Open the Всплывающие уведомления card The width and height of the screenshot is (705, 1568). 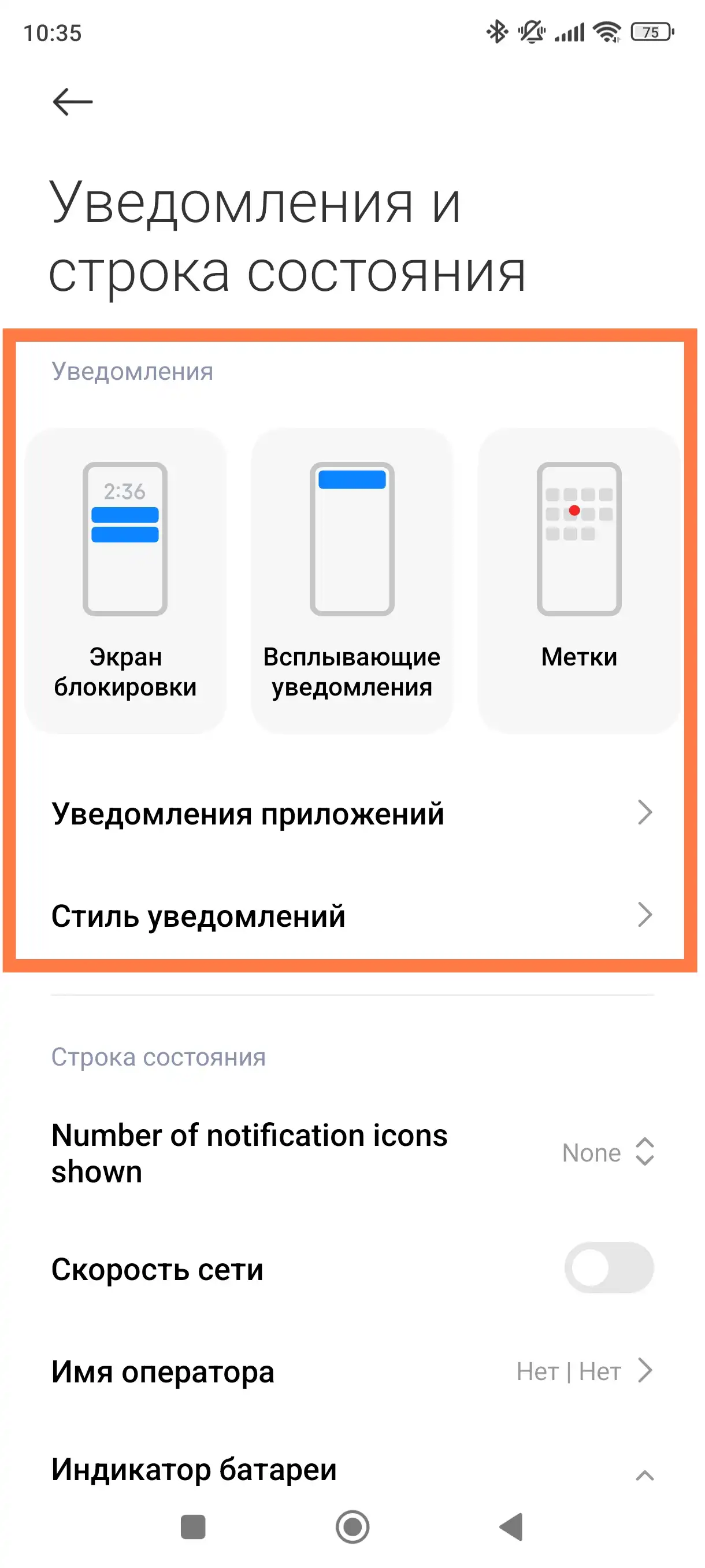pos(351,580)
